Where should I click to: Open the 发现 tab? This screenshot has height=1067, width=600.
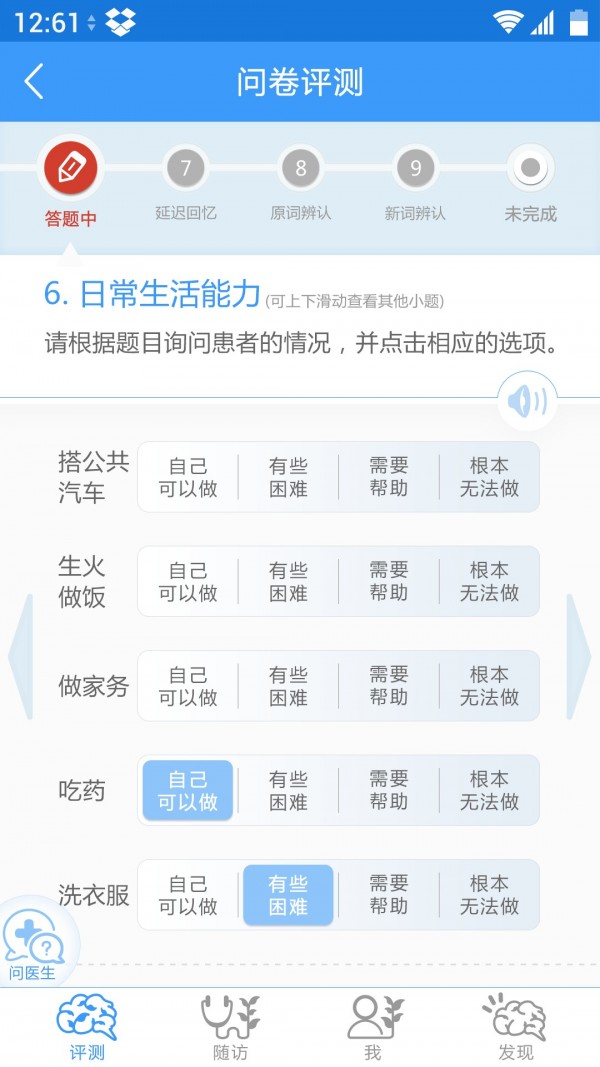coord(516,1027)
